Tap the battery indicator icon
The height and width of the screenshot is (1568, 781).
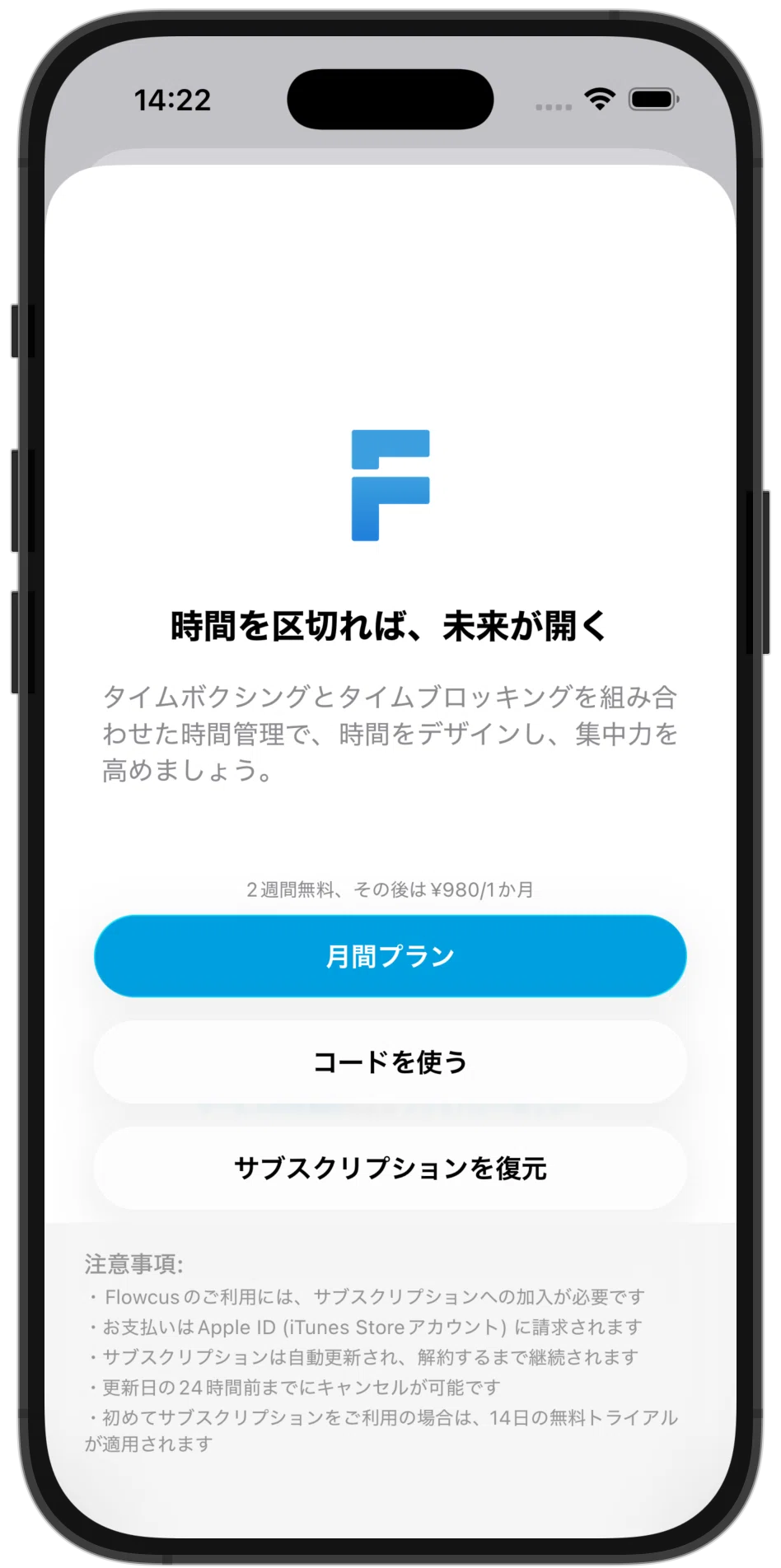click(653, 99)
